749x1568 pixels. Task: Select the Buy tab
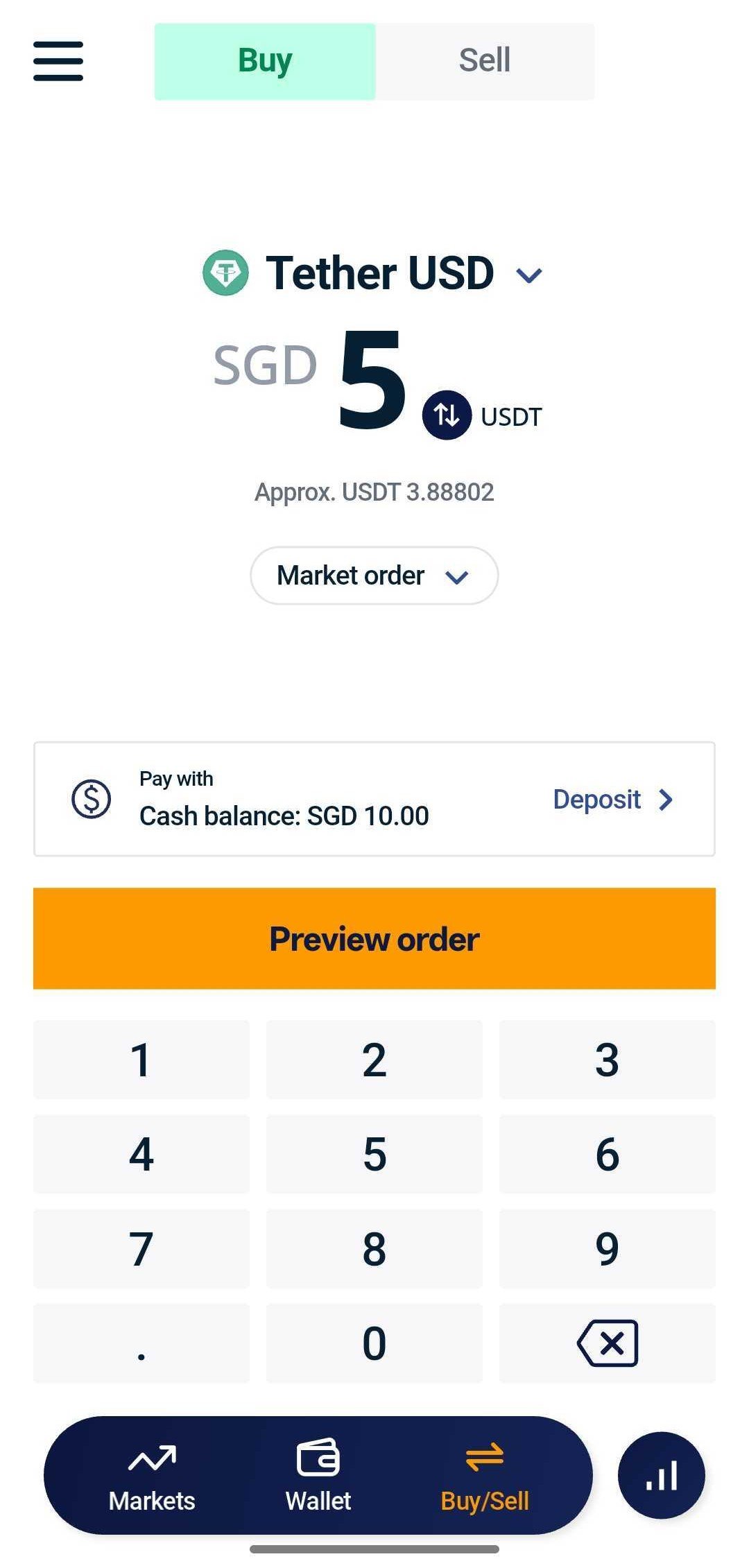click(265, 61)
